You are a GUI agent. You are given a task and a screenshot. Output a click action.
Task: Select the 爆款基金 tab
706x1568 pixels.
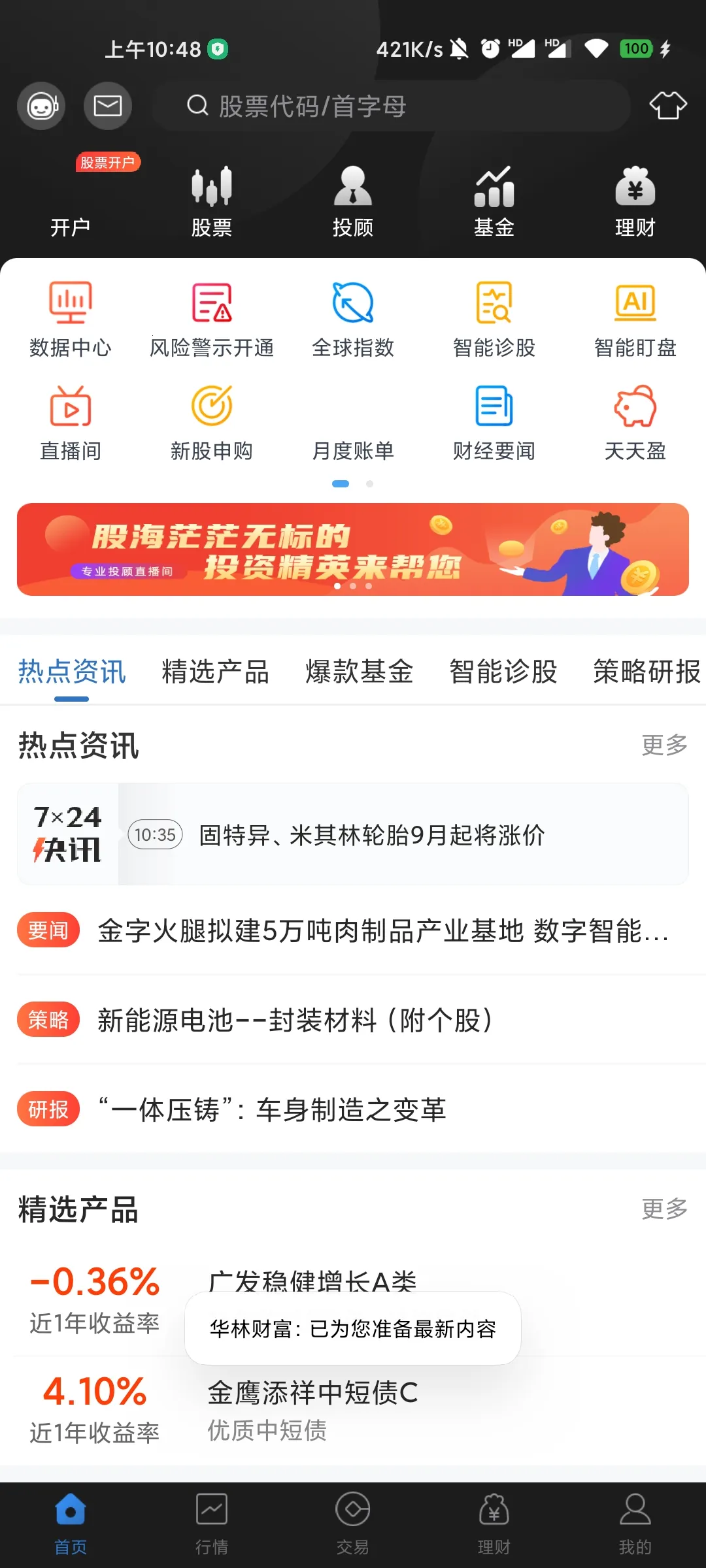(359, 672)
